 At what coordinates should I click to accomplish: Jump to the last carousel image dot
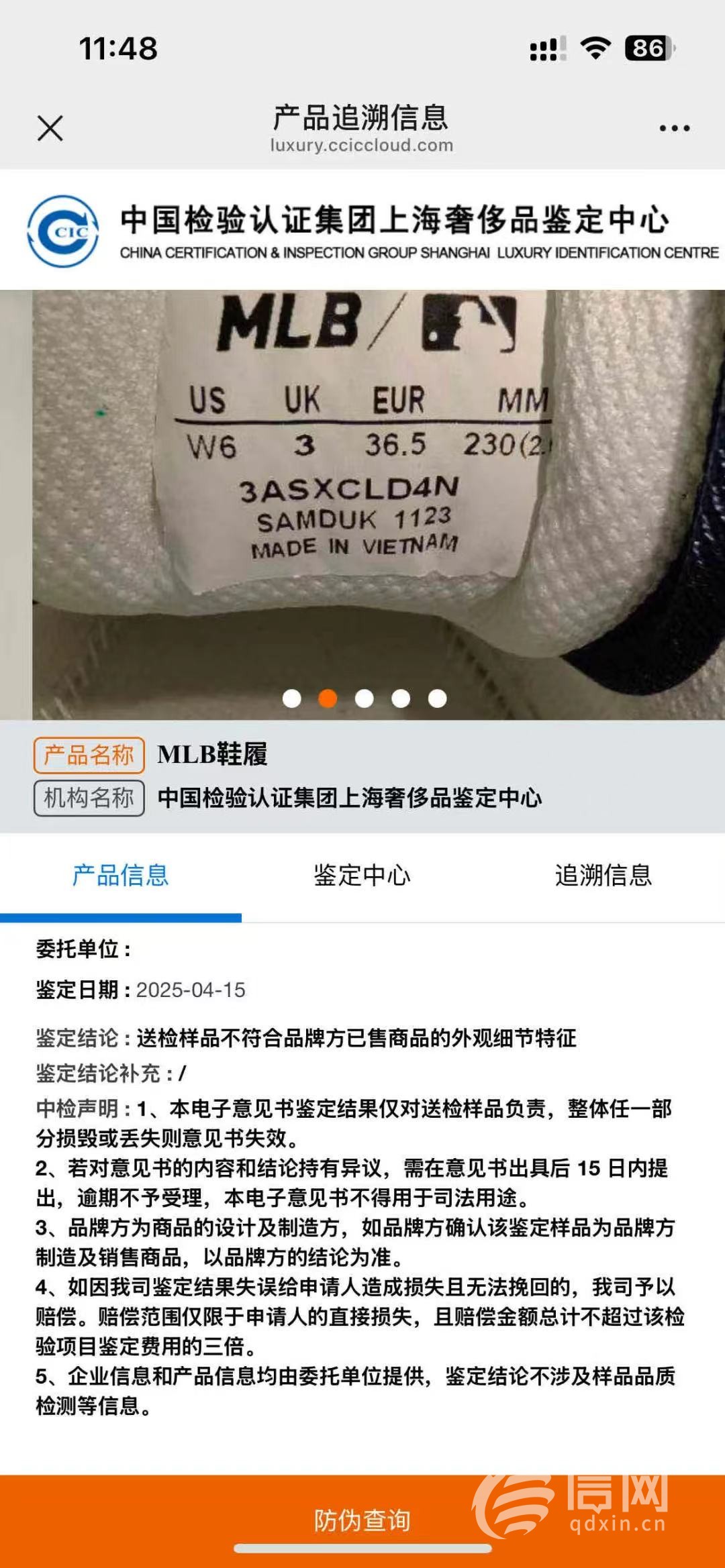click(x=438, y=698)
